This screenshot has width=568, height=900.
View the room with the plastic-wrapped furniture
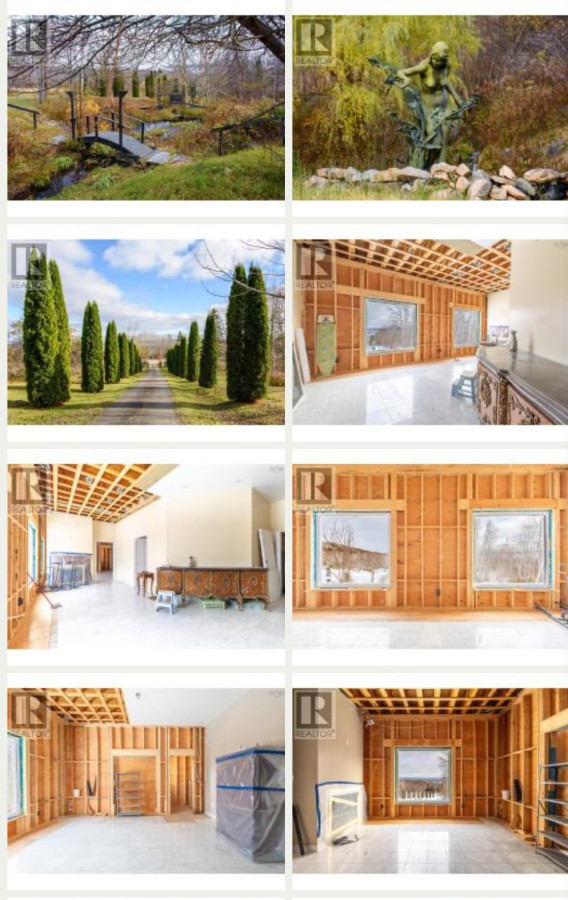click(x=146, y=781)
